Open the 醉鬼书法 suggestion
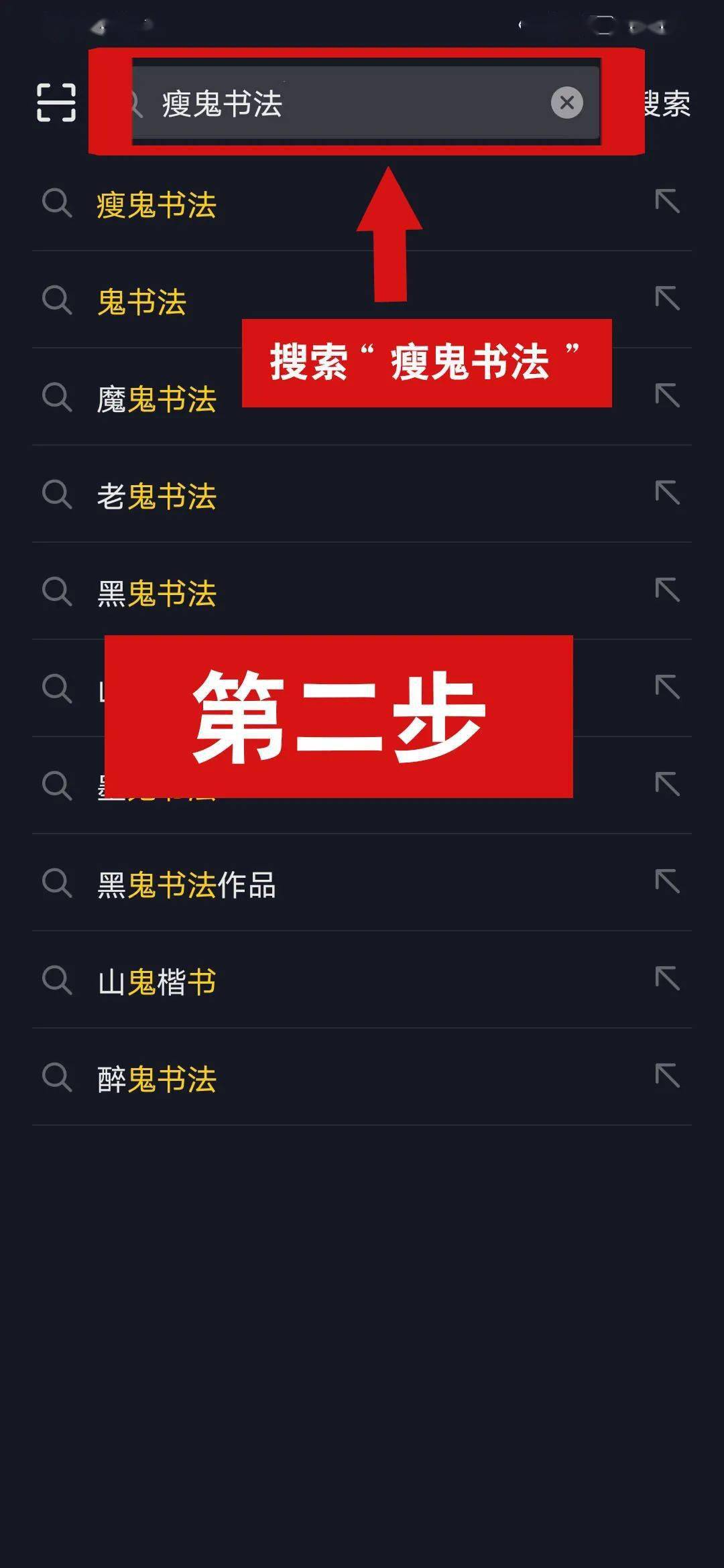Screen dimensions: 724x1568 tap(362, 1078)
